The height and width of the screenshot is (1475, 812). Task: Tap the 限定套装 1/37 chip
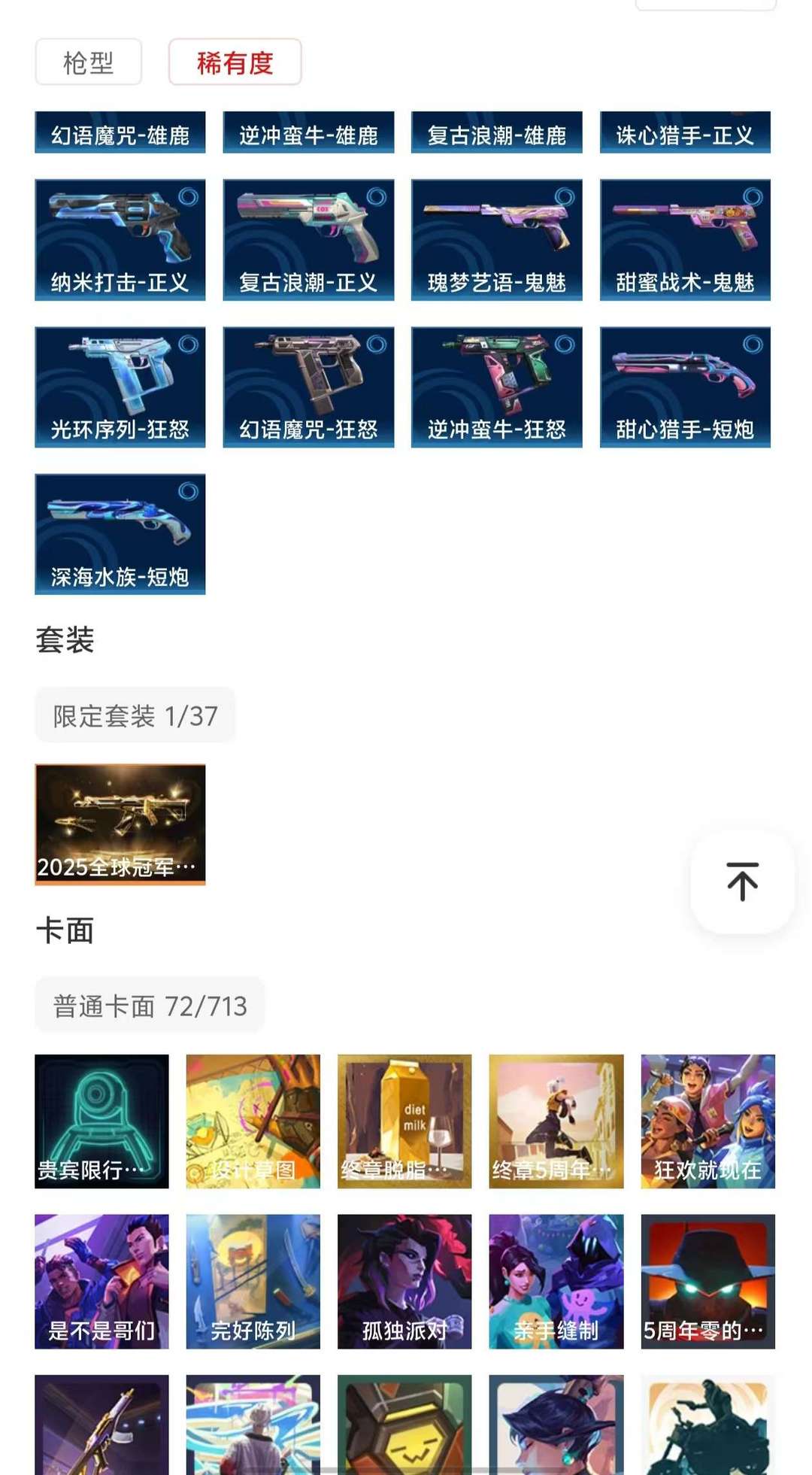tap(135, 715)
